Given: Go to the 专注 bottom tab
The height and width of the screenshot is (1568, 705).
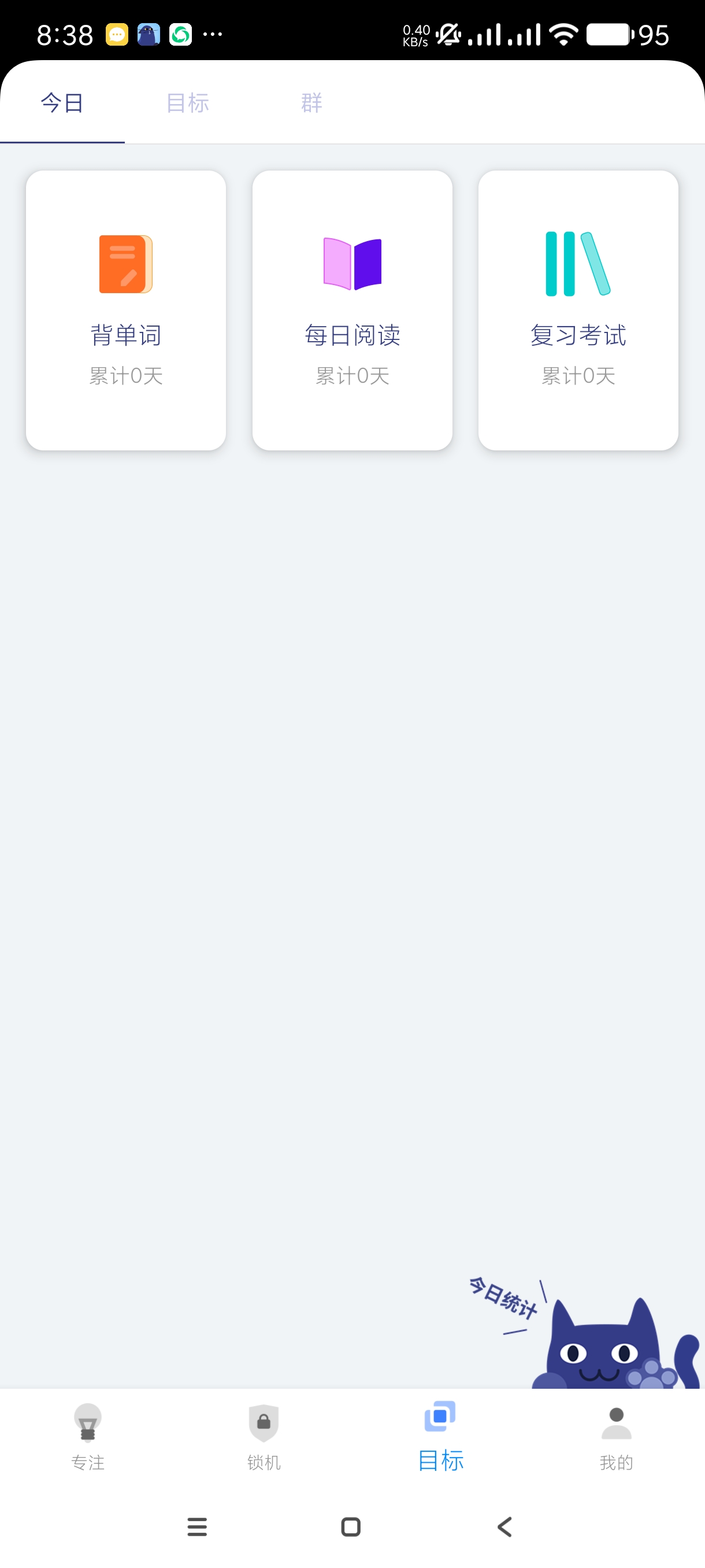Looking at the screenshot, I should (88, 1438).
